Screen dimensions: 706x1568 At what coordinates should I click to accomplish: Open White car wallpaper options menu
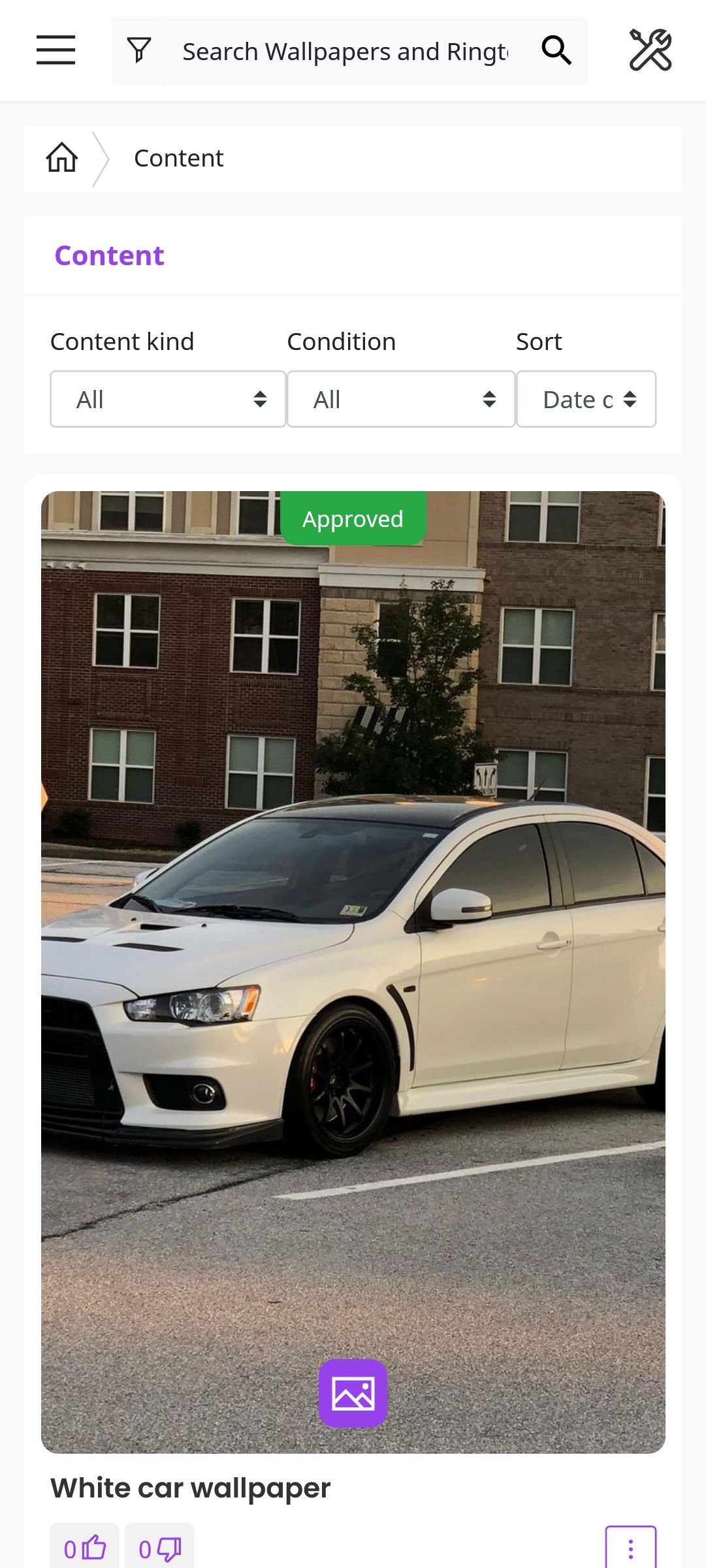[x=630, y=1548]
